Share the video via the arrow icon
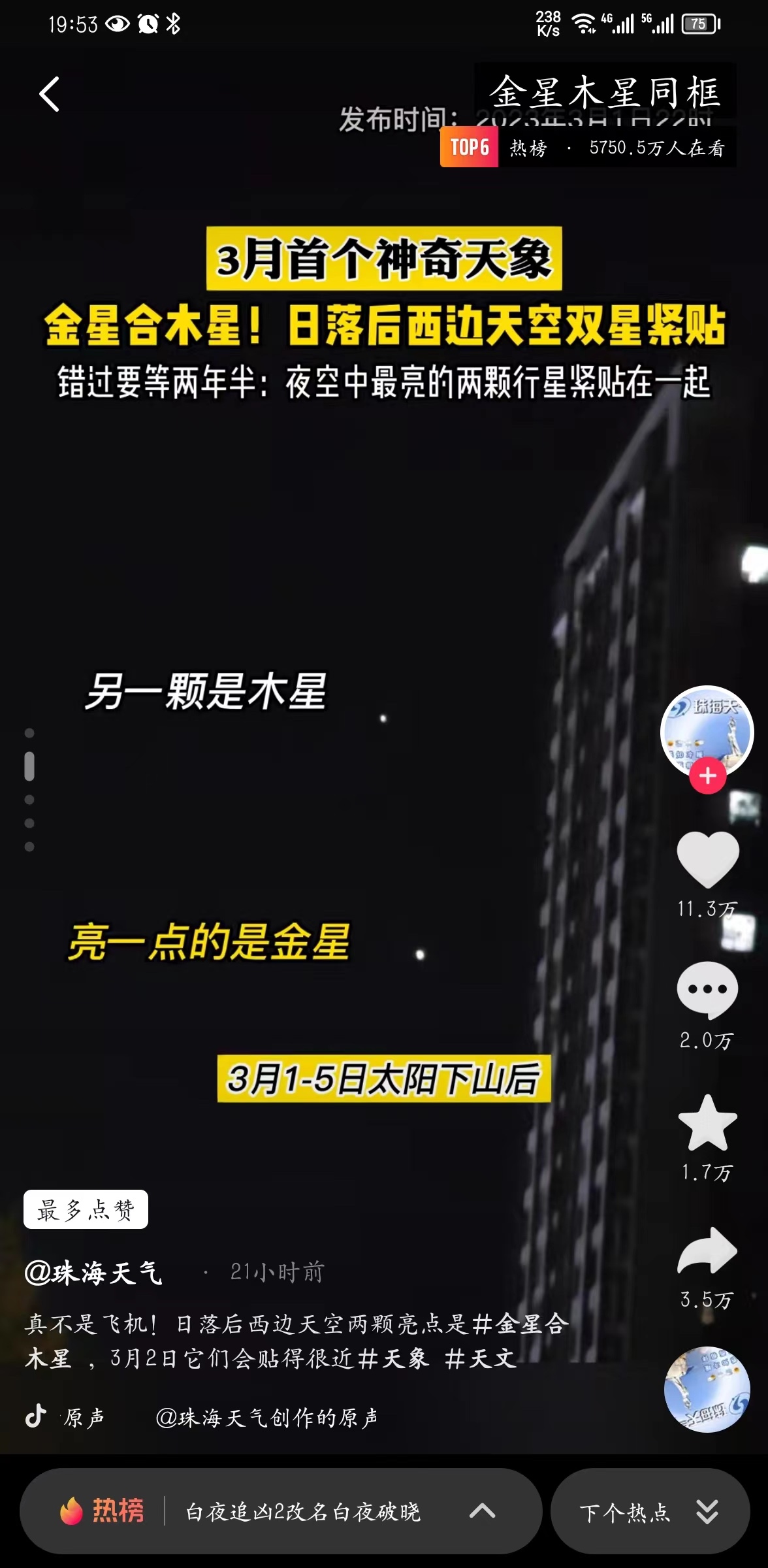This screenshot has width=768, height=1568. (x=708, y=1250)
